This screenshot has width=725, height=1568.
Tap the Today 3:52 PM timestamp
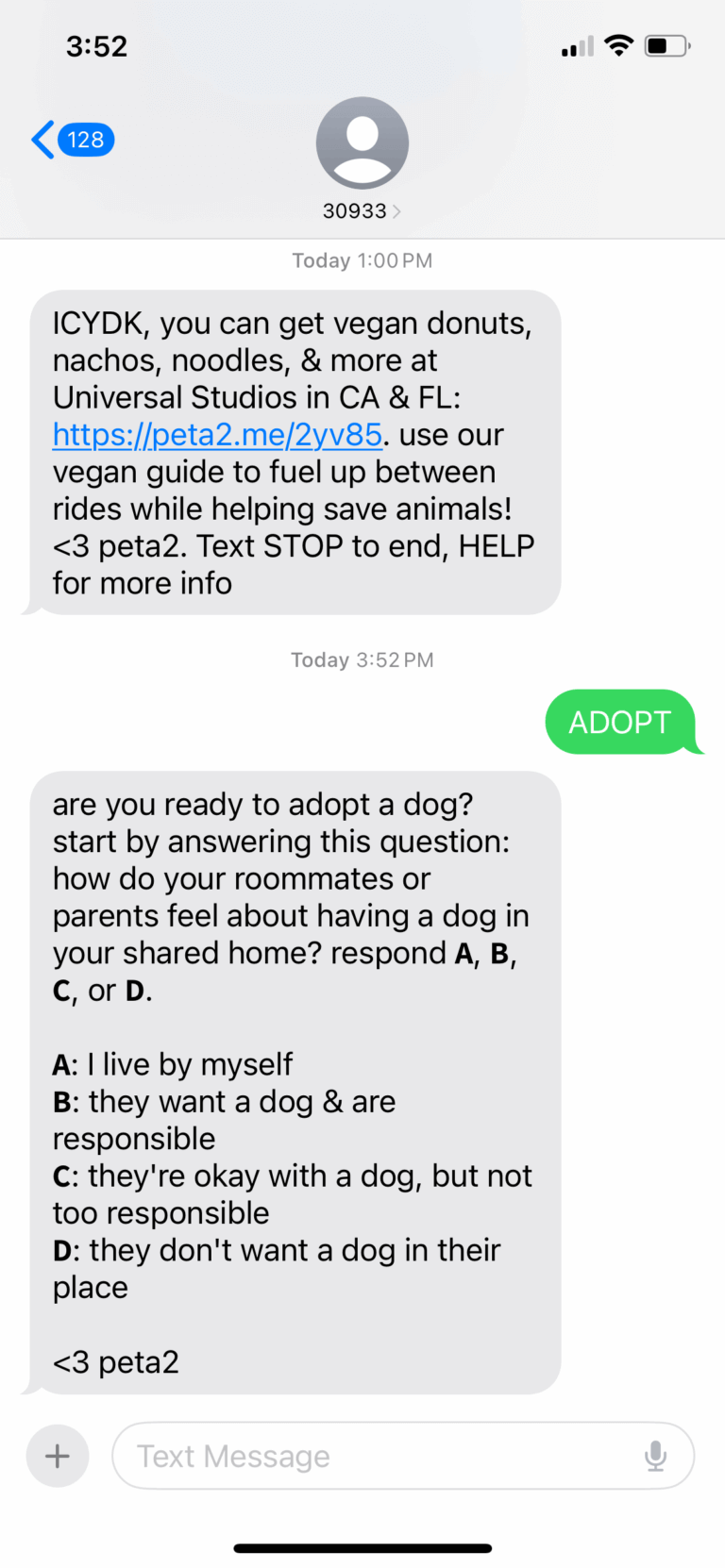tap(362, 659)
